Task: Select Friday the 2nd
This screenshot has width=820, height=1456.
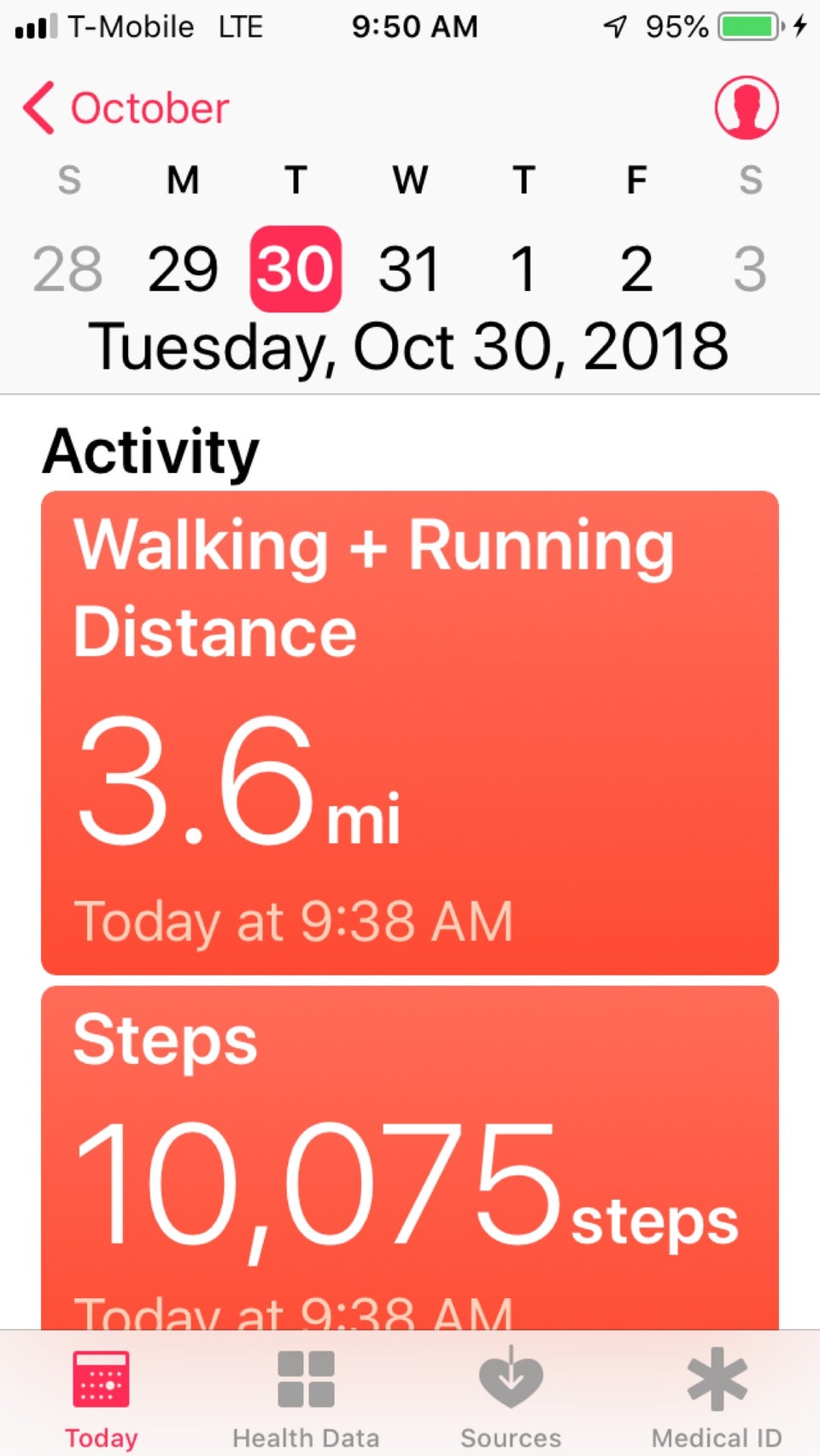Action: pyautogui.click(x=636, y=269)
